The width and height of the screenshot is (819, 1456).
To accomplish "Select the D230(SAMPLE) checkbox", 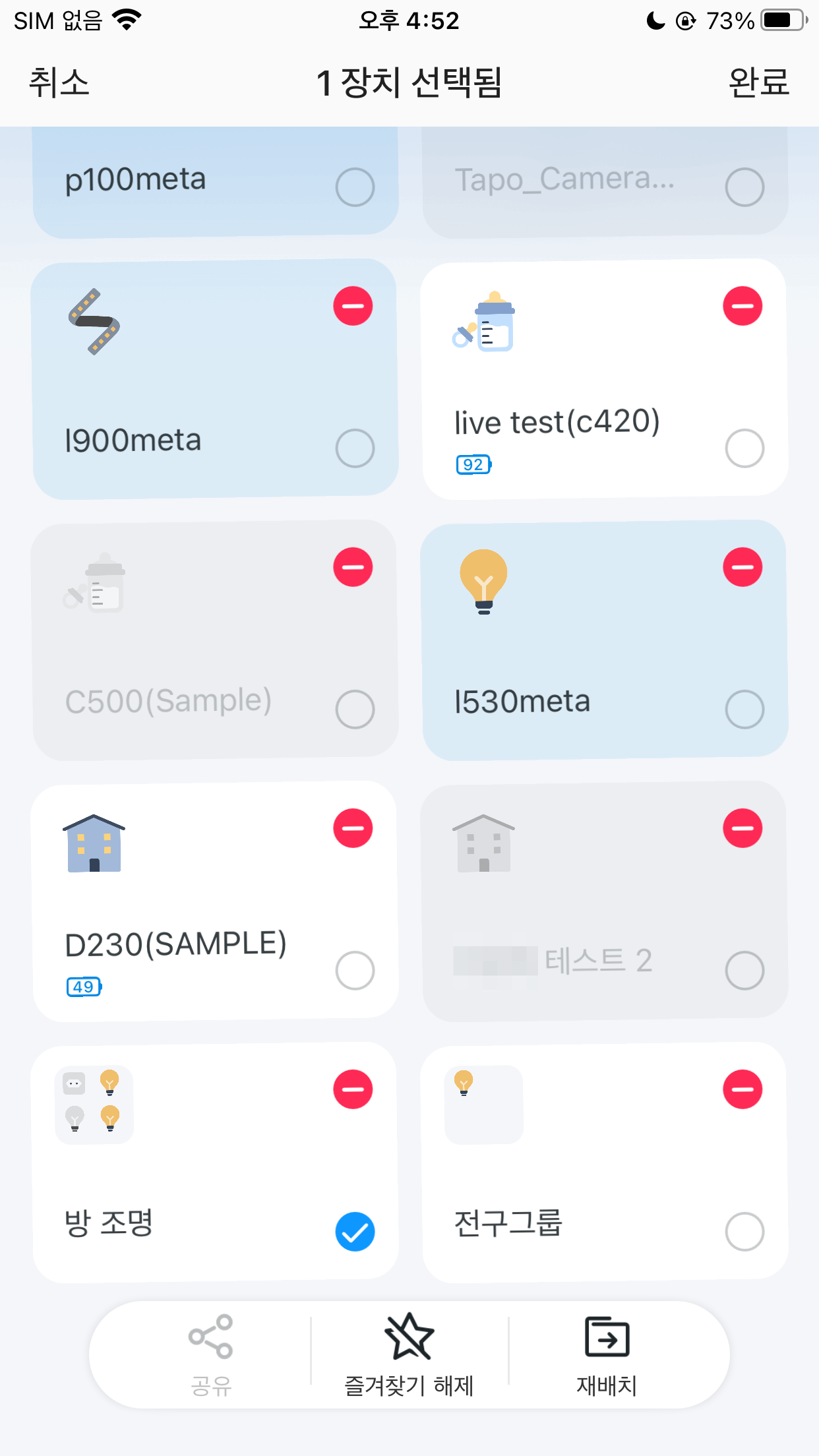I will (355, 971).
